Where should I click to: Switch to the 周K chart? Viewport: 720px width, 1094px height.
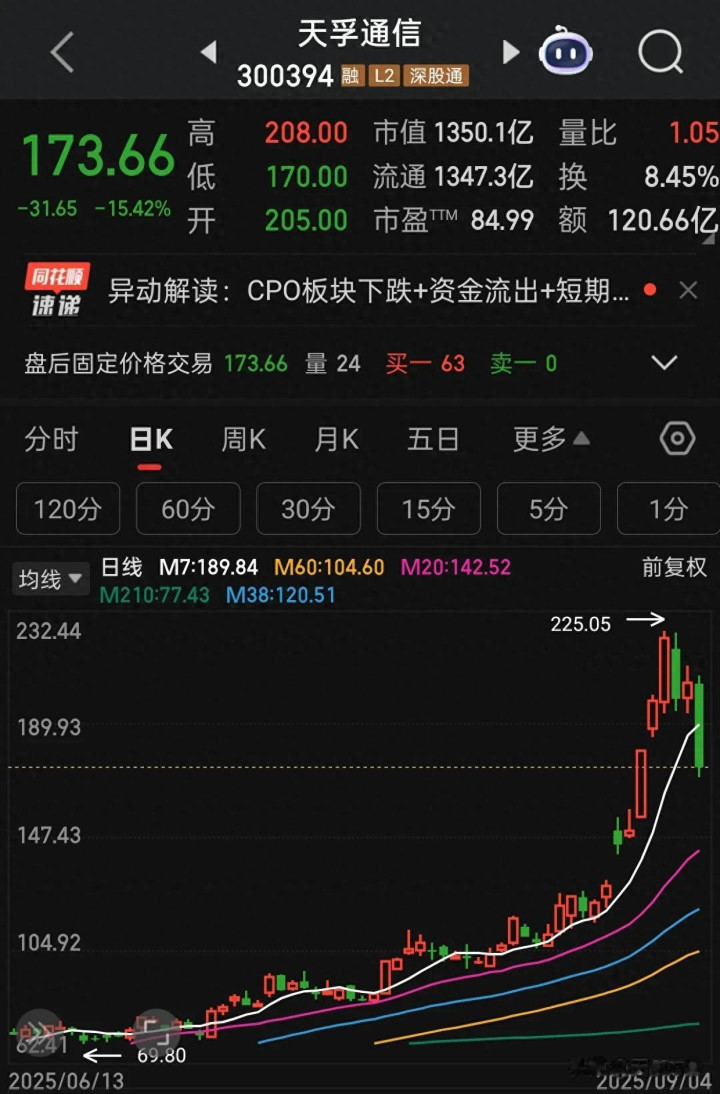tap(243, 439)
